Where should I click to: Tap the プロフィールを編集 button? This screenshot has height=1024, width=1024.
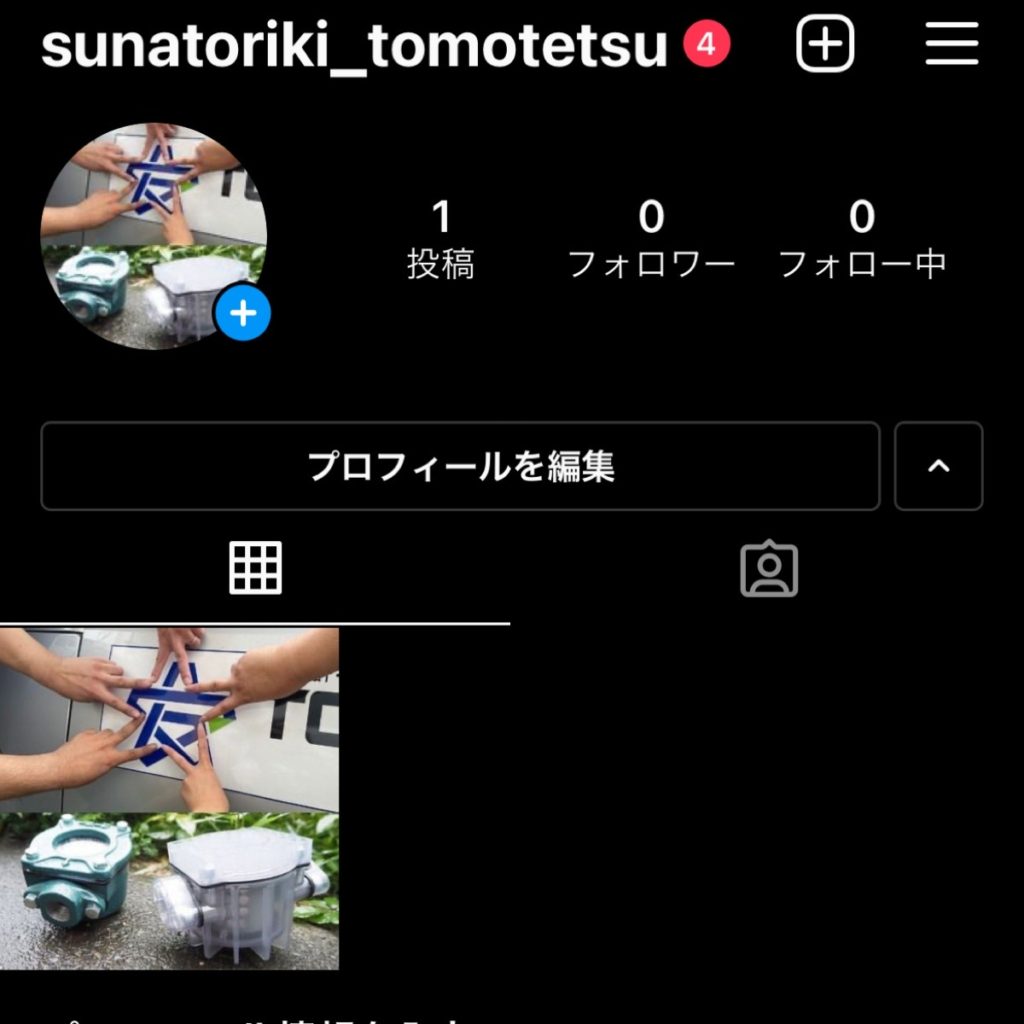pyautogui.click(x=460, y=466)
